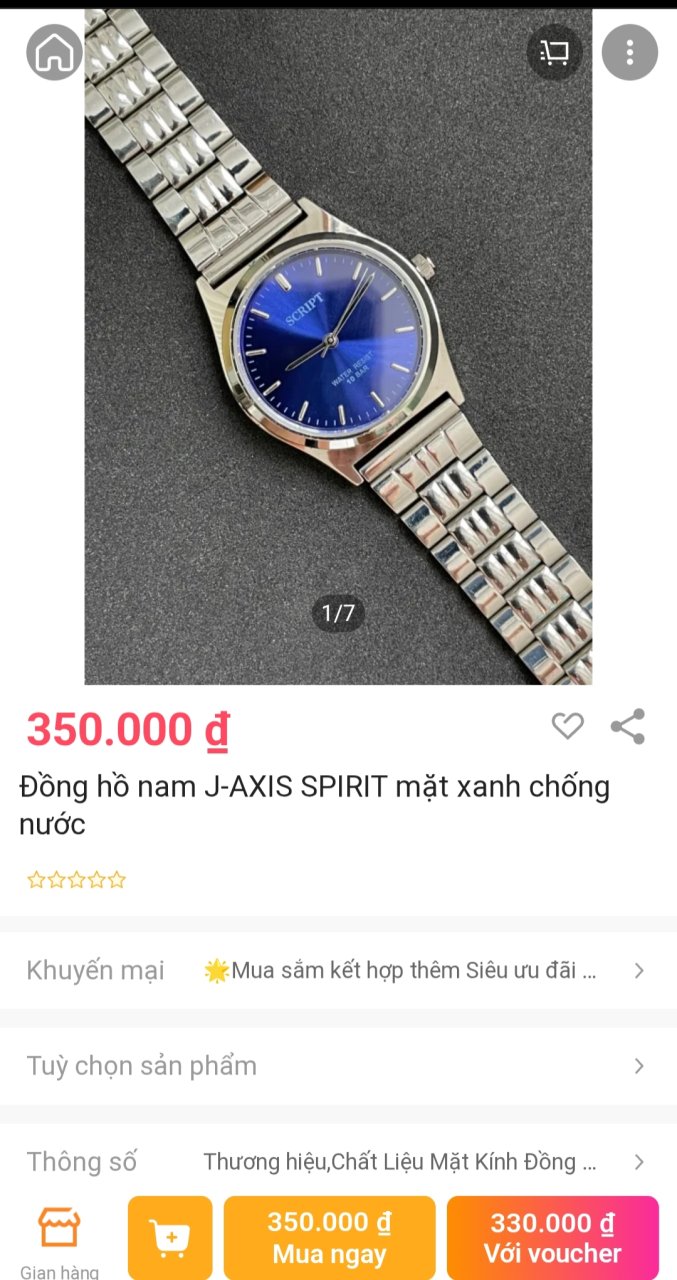Screen dimensions: 677x1280
Task: Open the overflow menu
Action: click(x=629, y=52)
